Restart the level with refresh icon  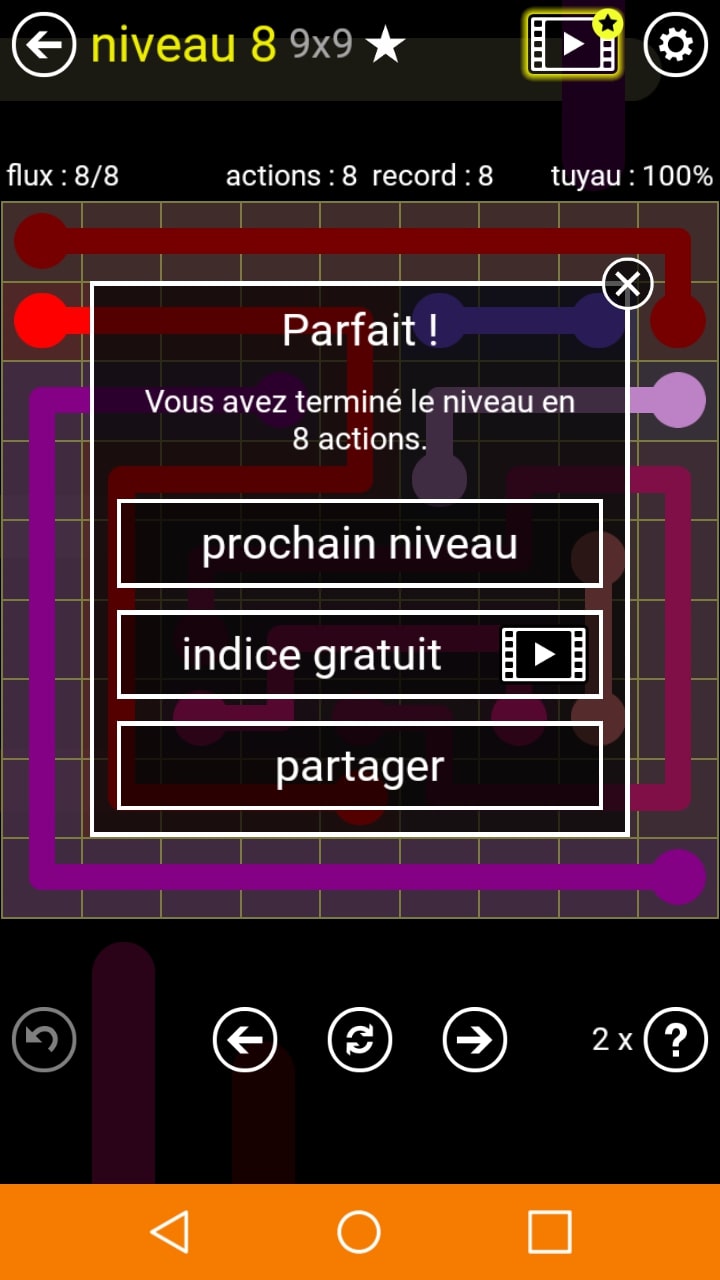point(360,1040)
